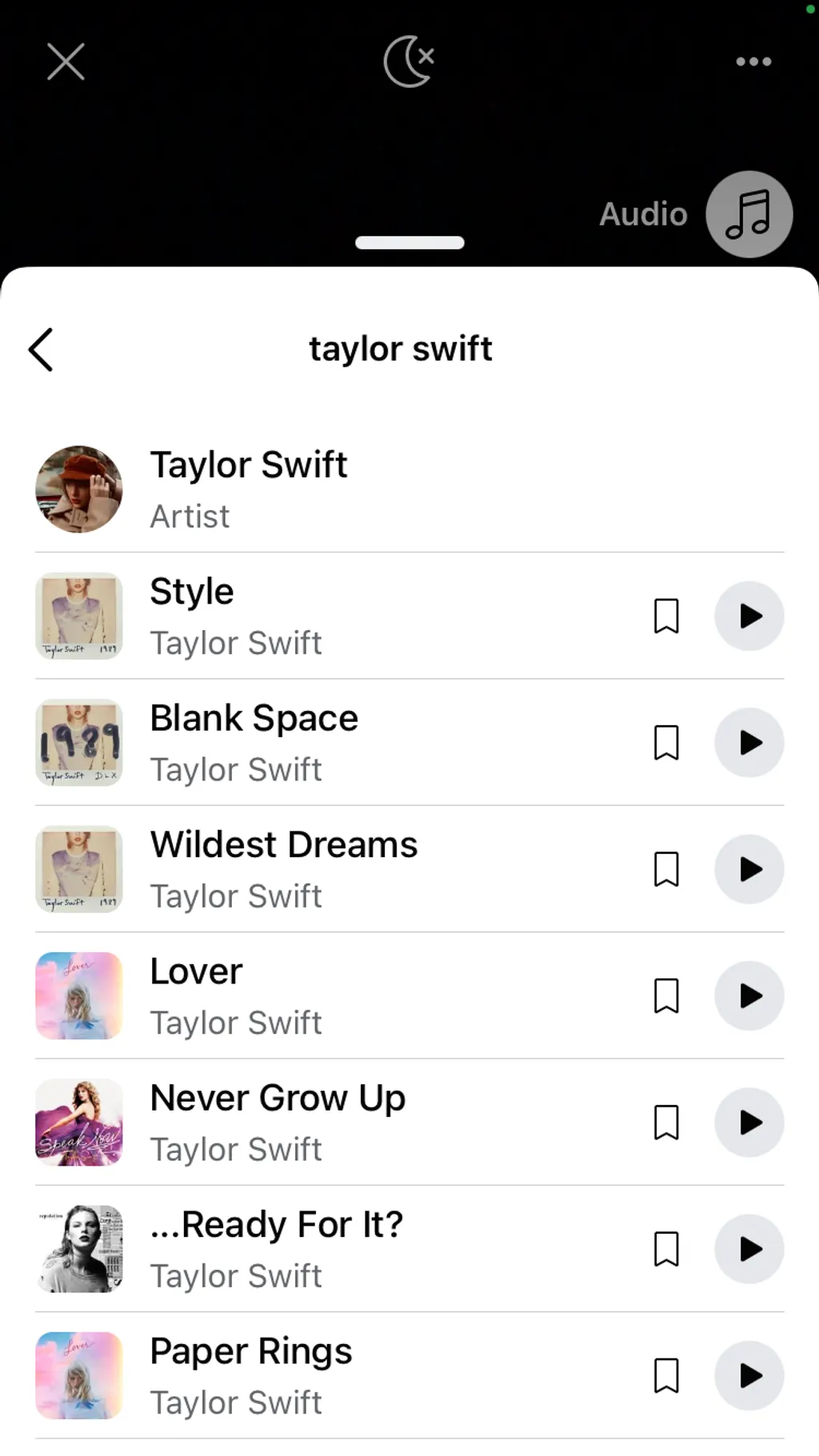Open the Taylor Swift artist page

click(x=249, y=489)
